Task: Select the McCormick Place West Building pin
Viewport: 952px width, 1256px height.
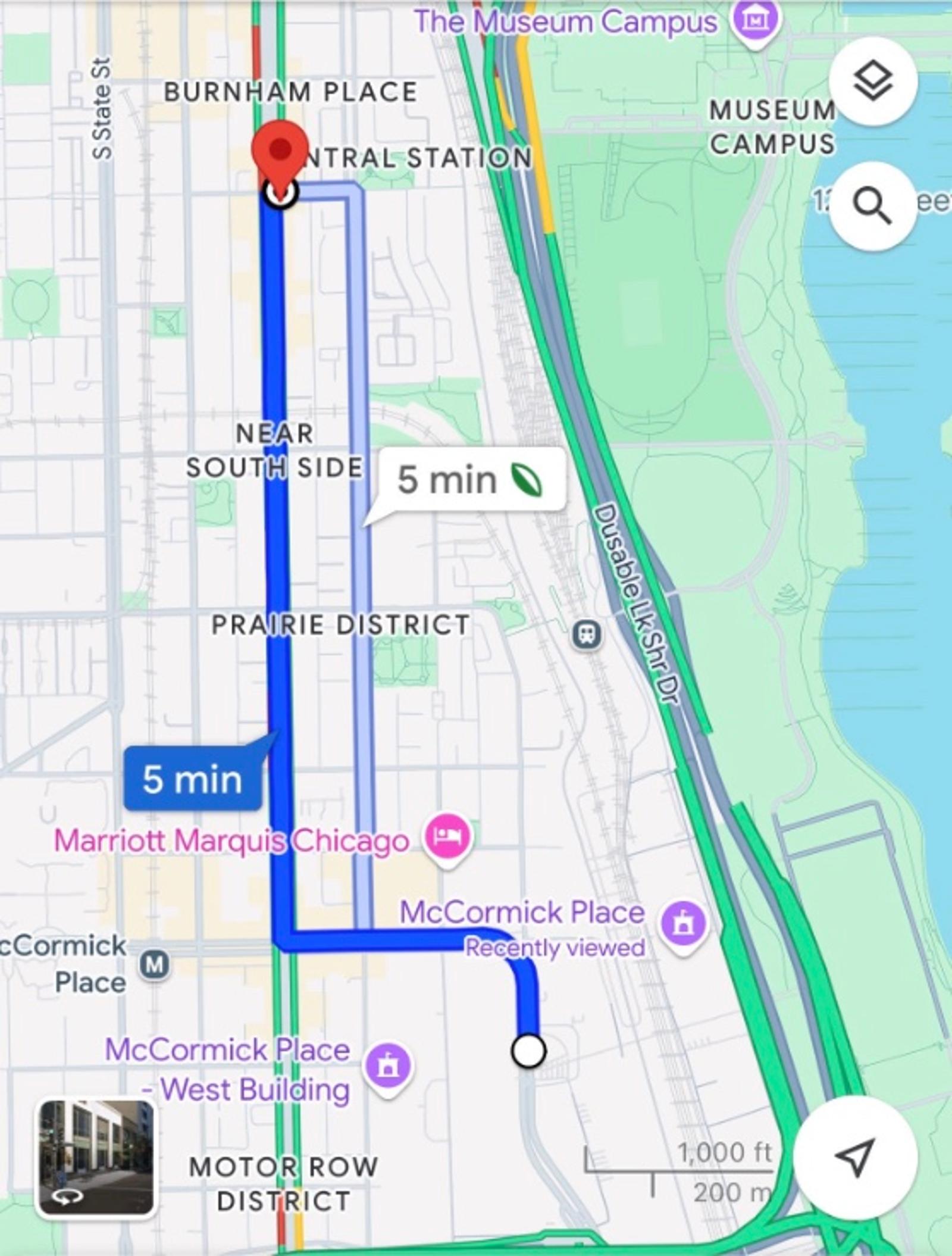Action: coord(388,1066)
